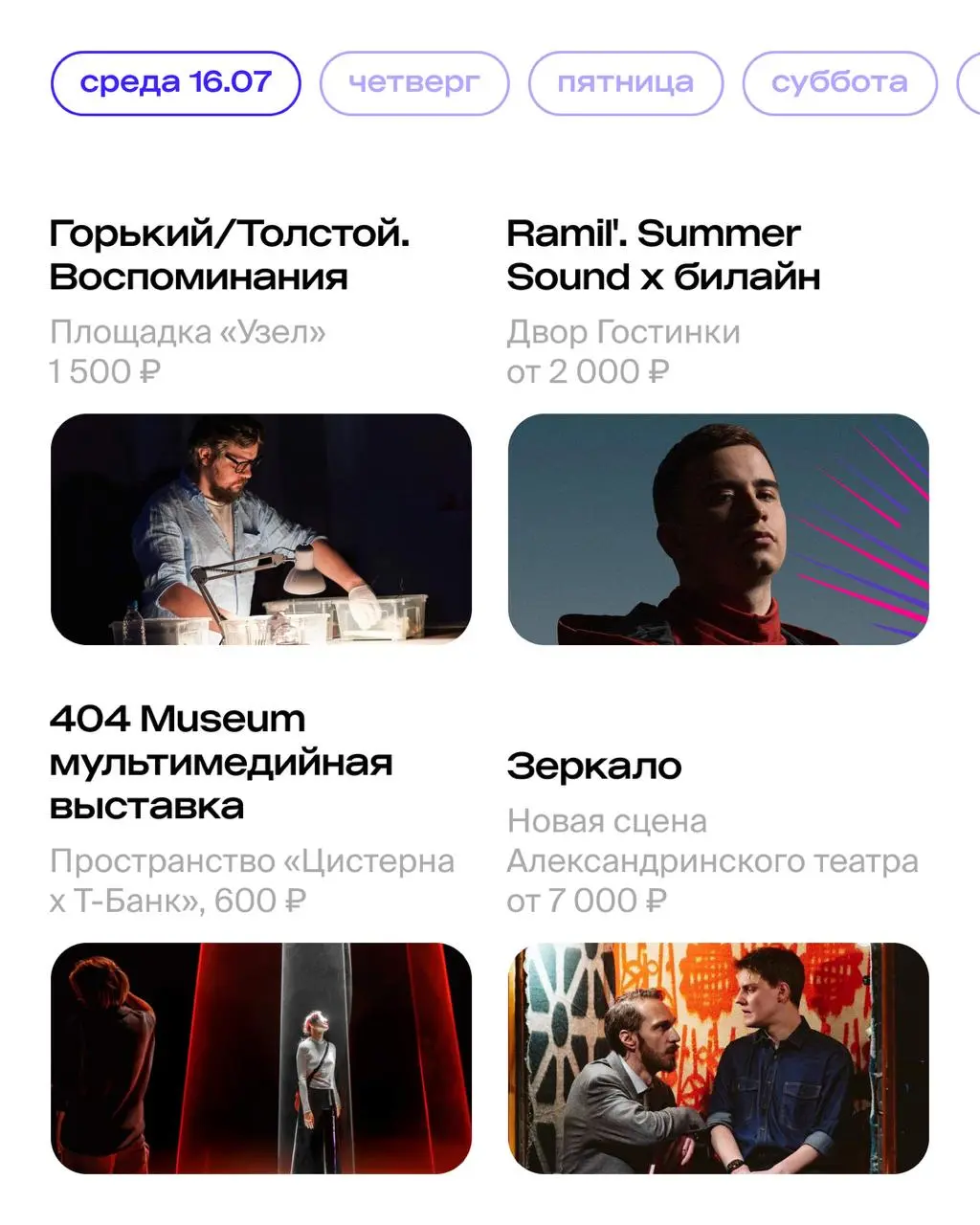Click the selected среда 16.07 filter pill

174,83
